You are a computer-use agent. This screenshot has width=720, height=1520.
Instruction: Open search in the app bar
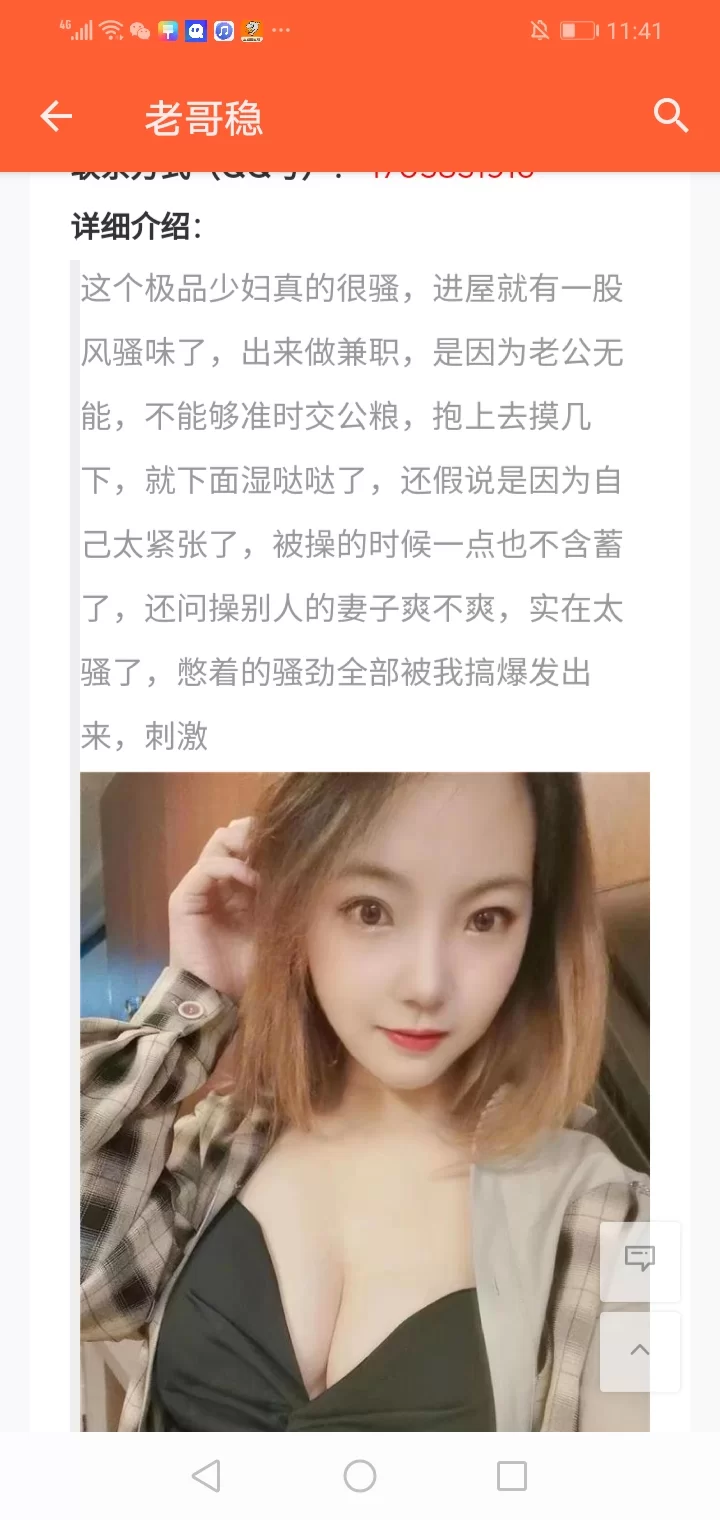coord(671,117)
